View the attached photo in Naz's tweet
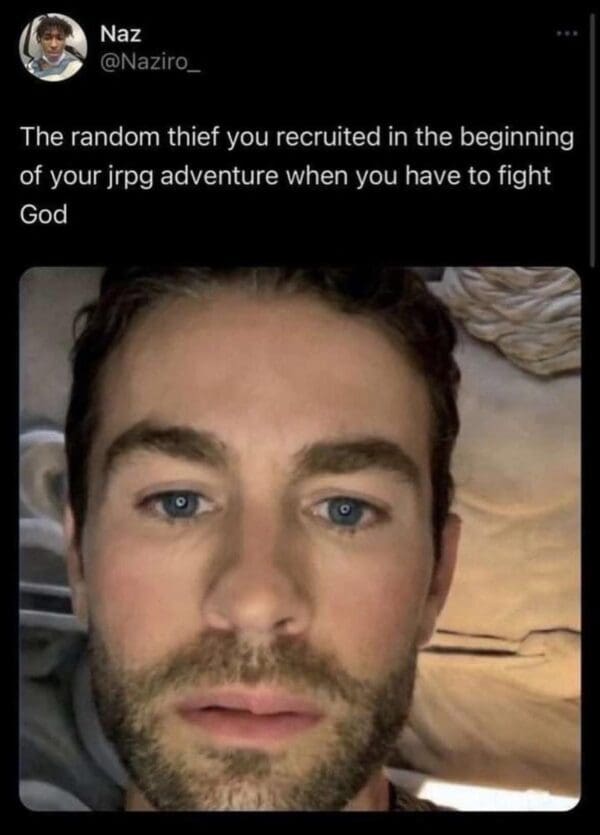This screenshot has height=835, width=600. [x=300, y=538]
